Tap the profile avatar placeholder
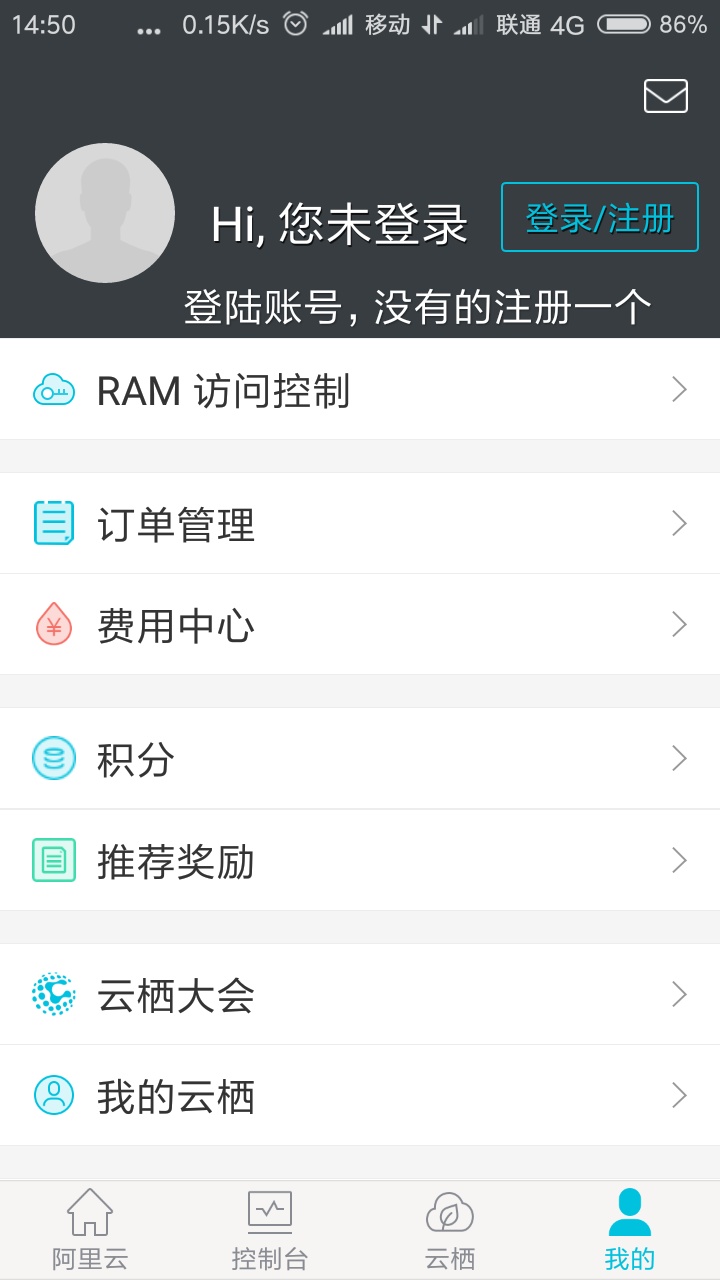This screenshot has width=720, height=1280. pos(104,213)
